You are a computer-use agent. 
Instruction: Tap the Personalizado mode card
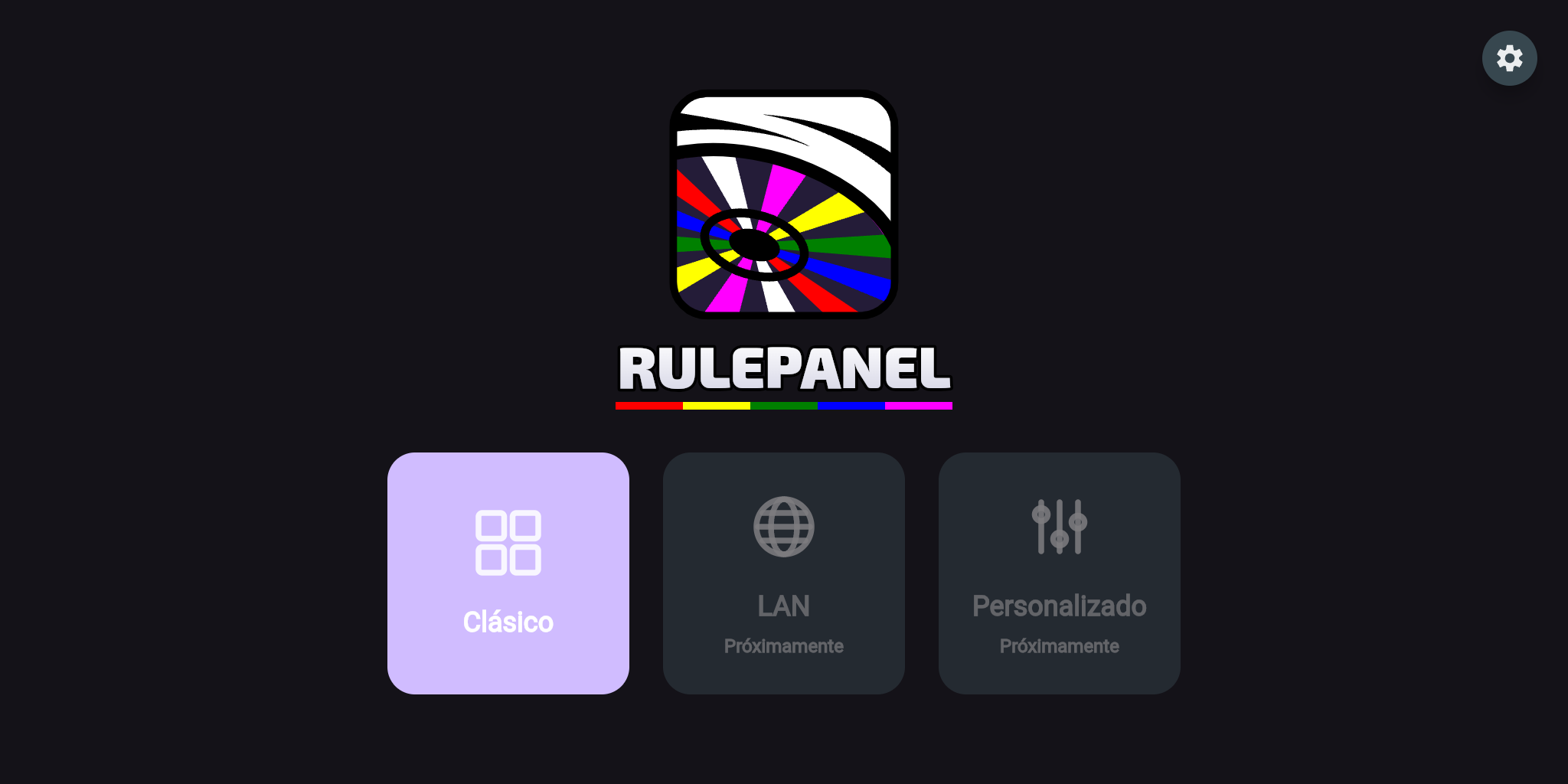(x=1060, y=573)
